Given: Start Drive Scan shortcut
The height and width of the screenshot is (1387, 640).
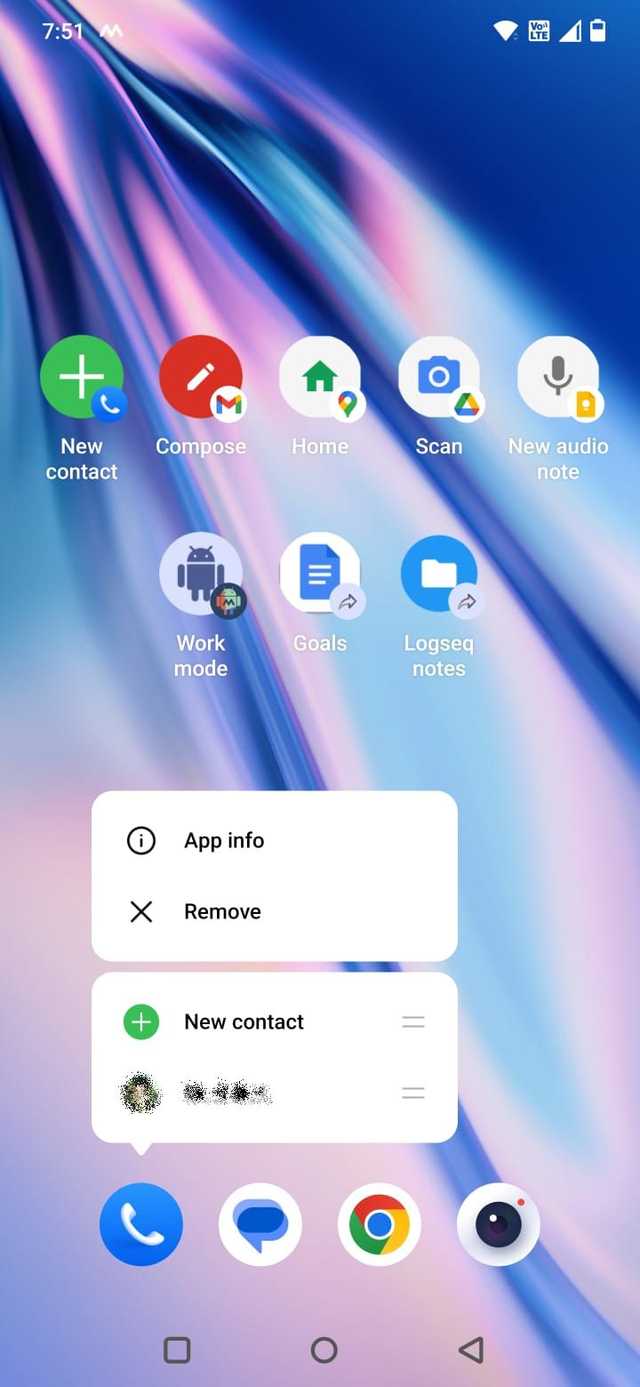Looking at the screenshot, I should [x=439, y=378].
